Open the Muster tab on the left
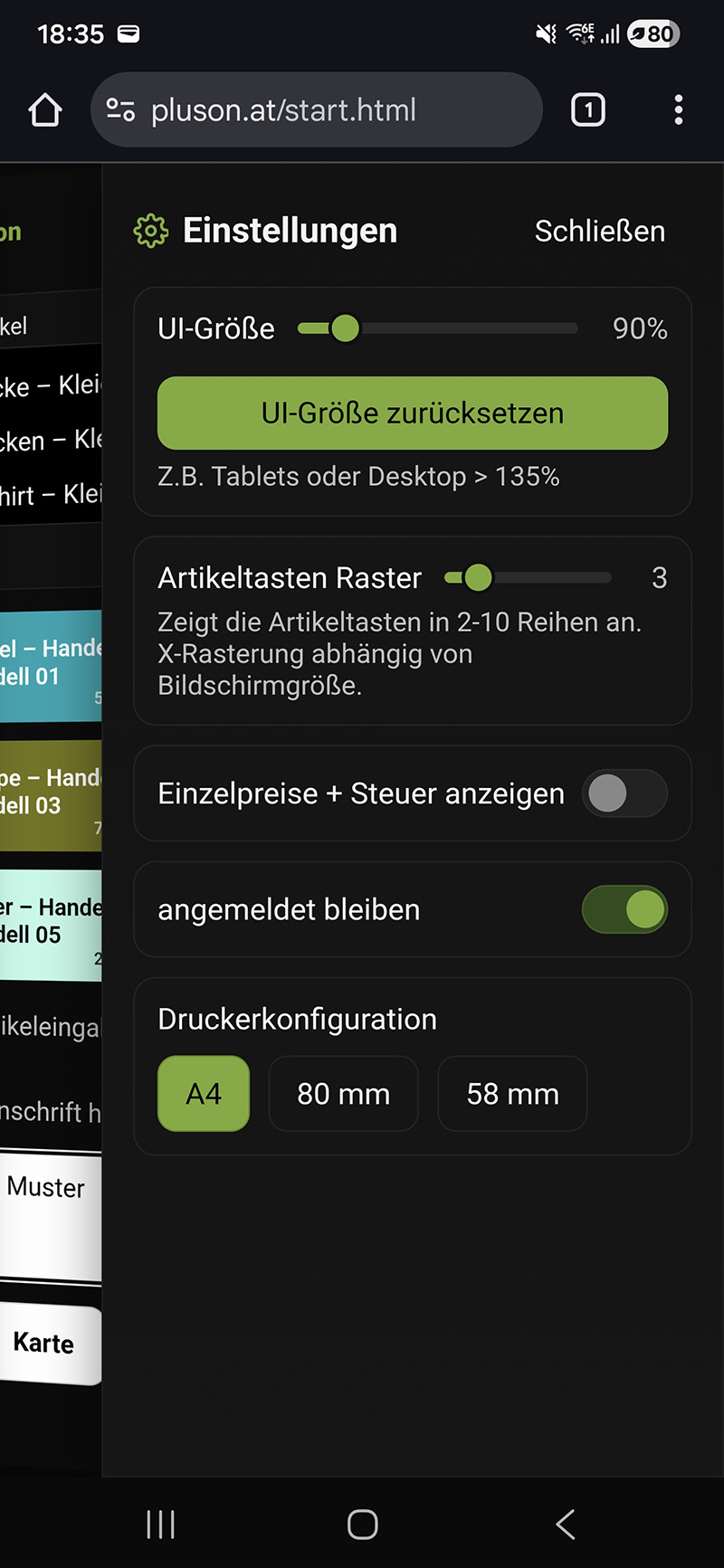 (45, 1187)
